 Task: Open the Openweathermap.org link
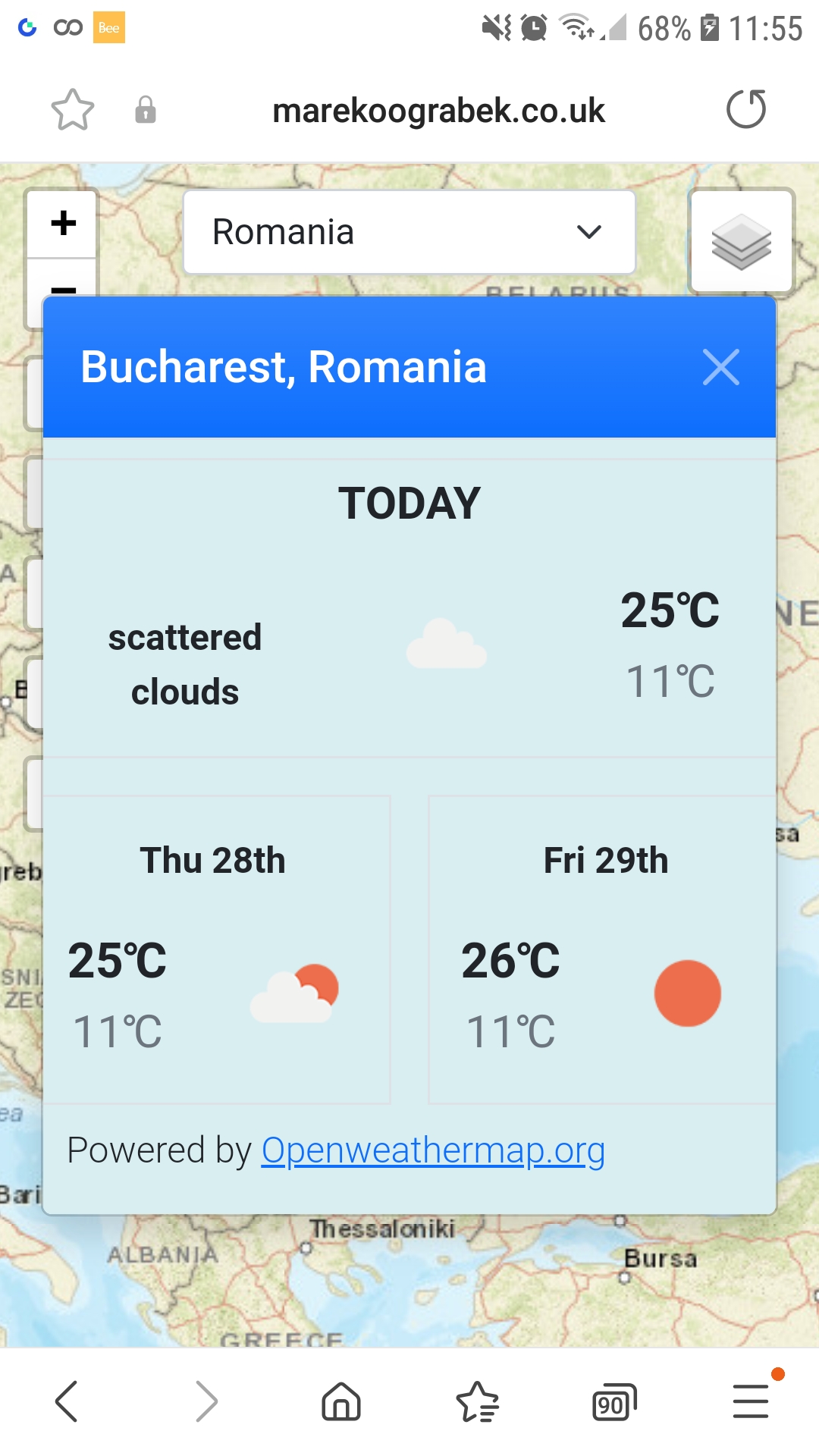[432, 1150]
